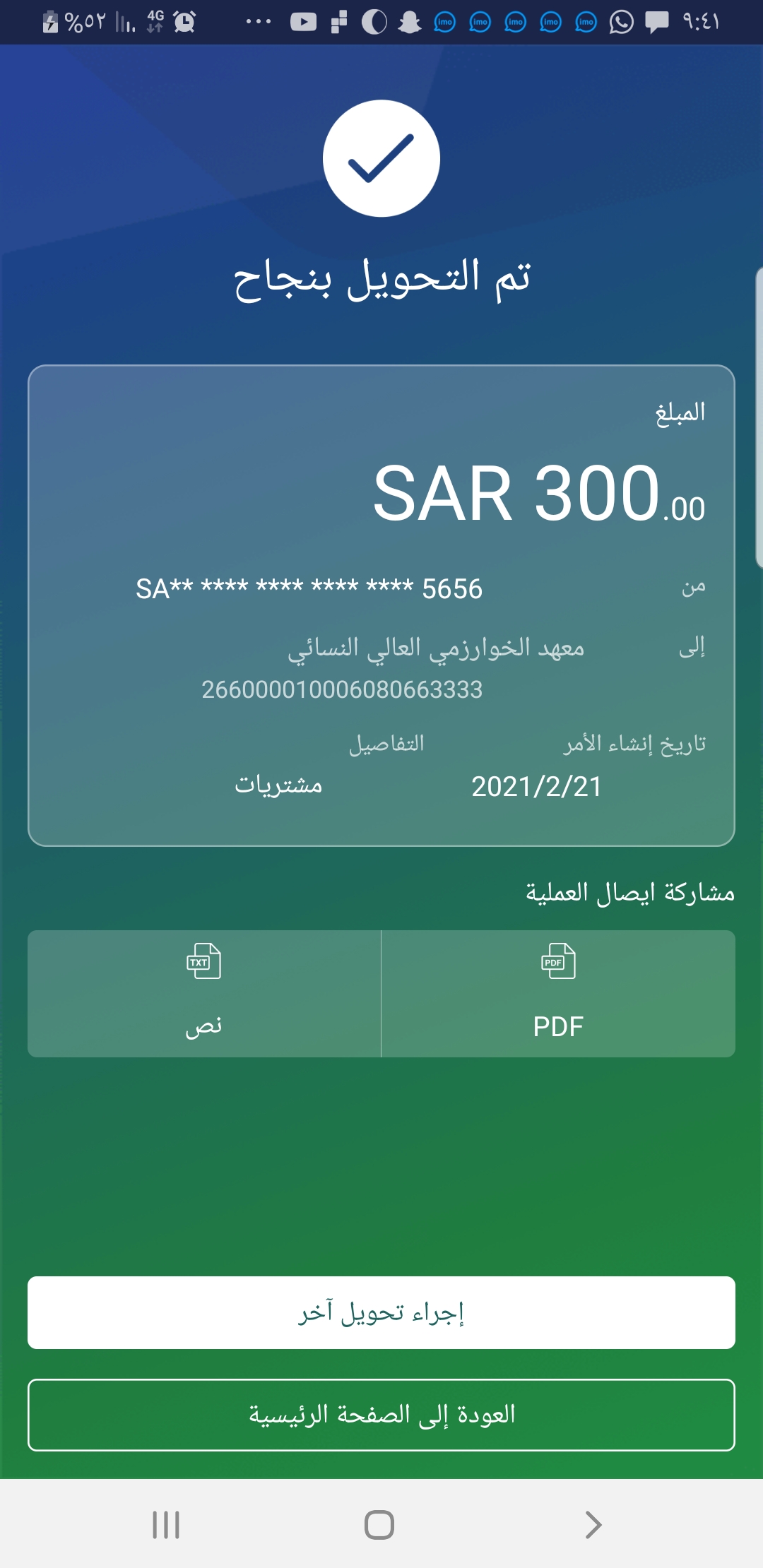Tap إجراء تحويل آخر to make another transfer

point(381,1312)
